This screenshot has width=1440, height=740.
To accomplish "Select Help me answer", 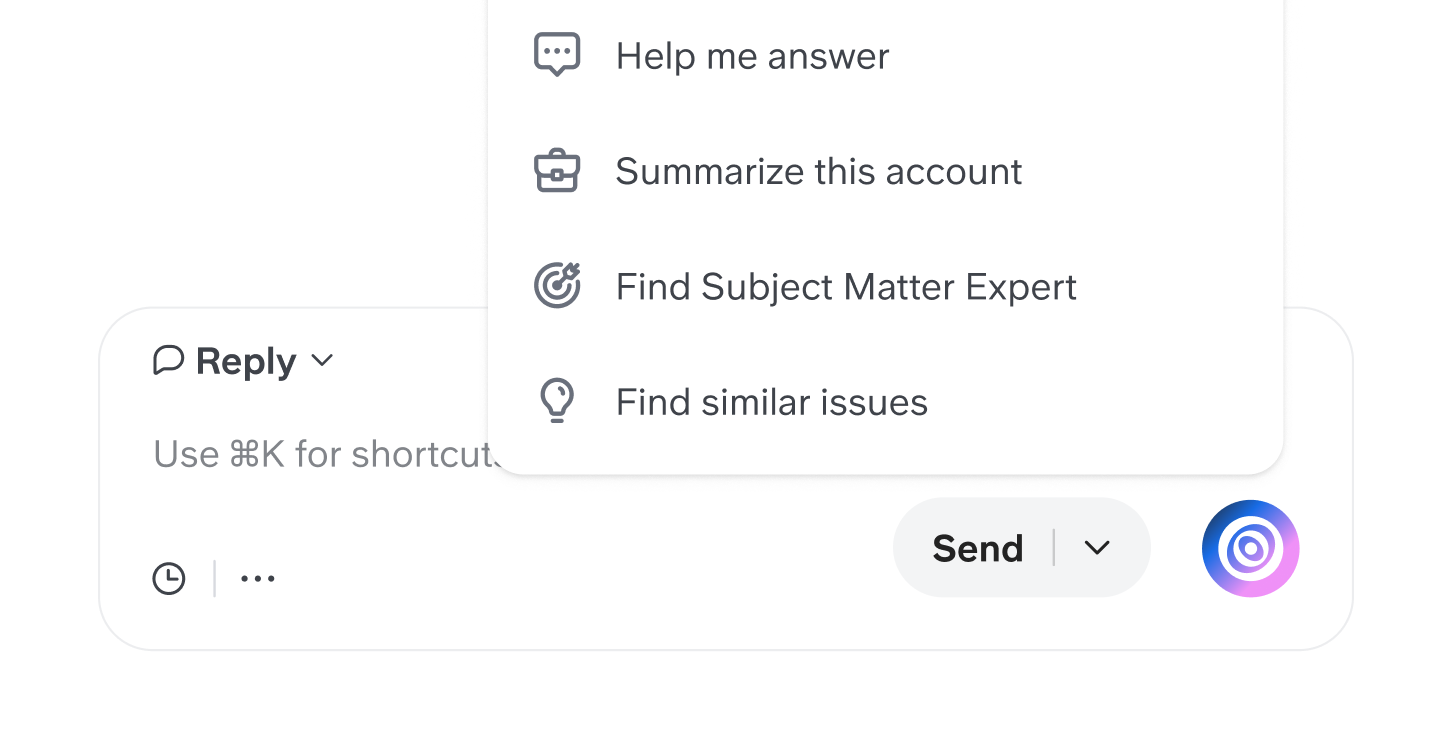I will tap(752, 56).
